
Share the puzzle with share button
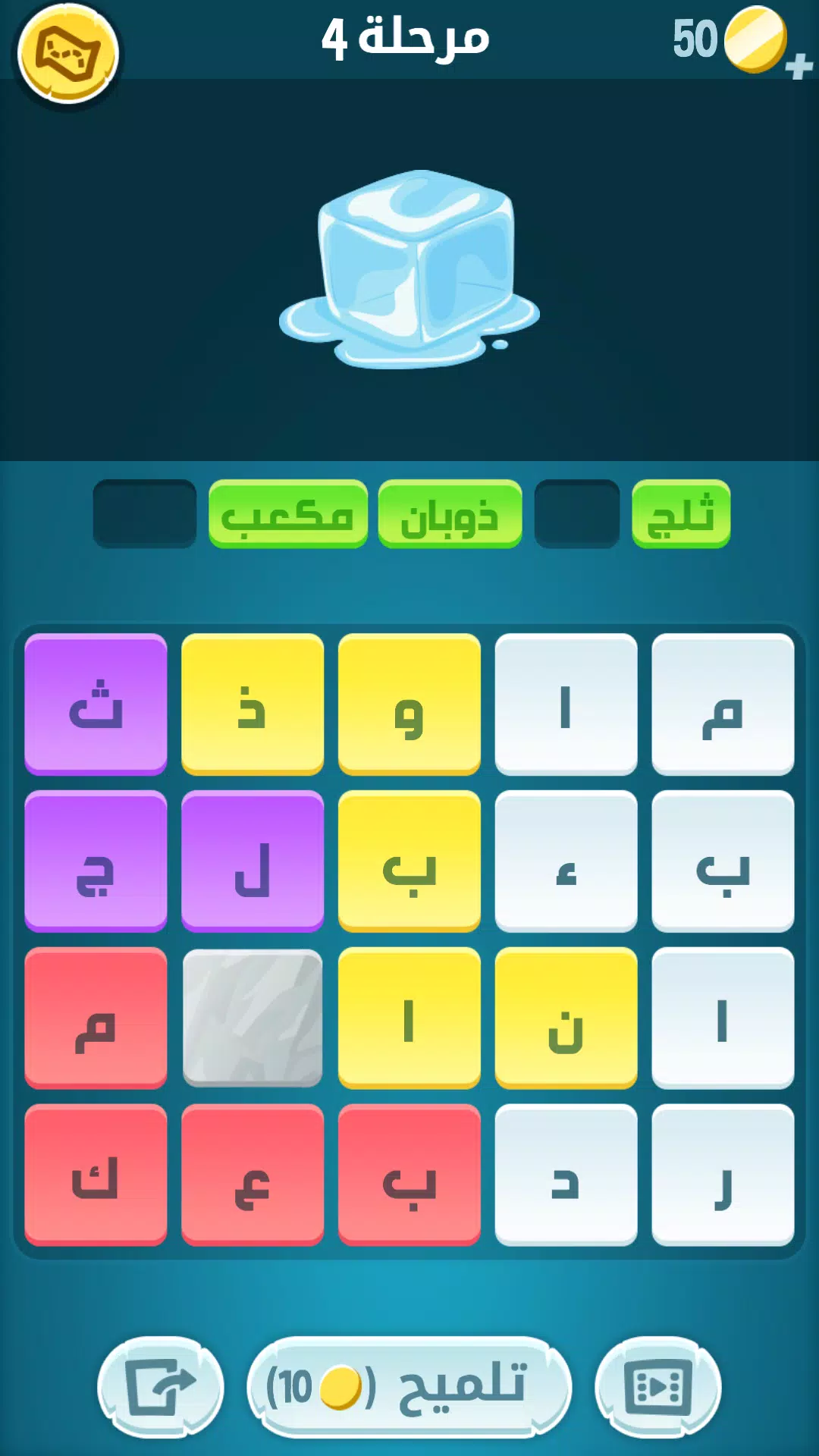pos(160,1386)
